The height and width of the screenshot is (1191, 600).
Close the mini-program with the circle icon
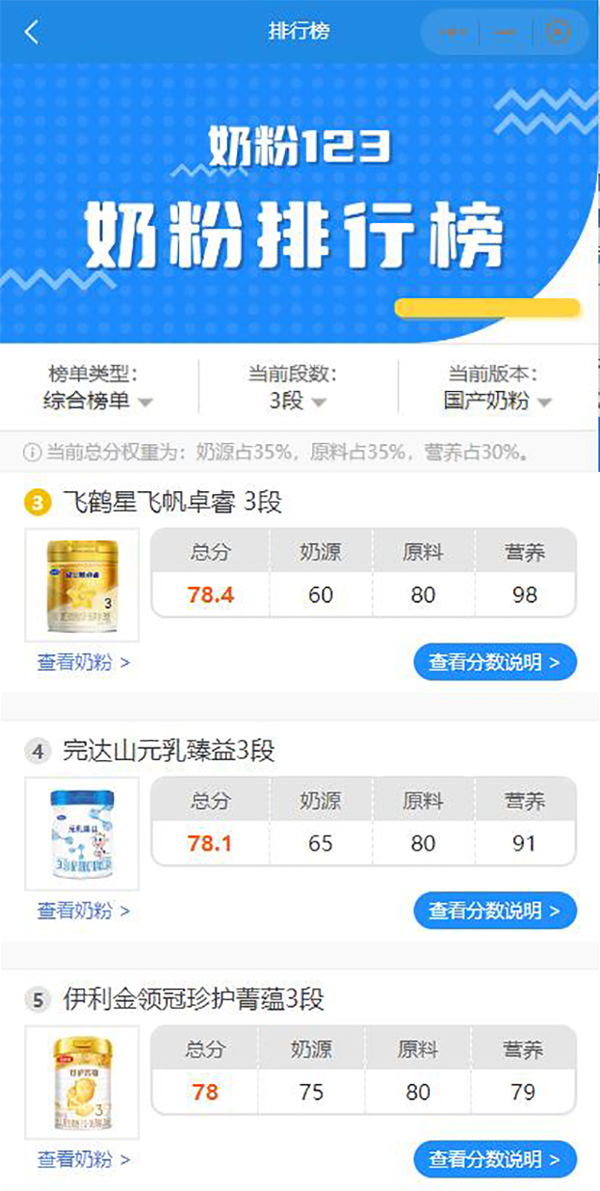coord(558,32)
